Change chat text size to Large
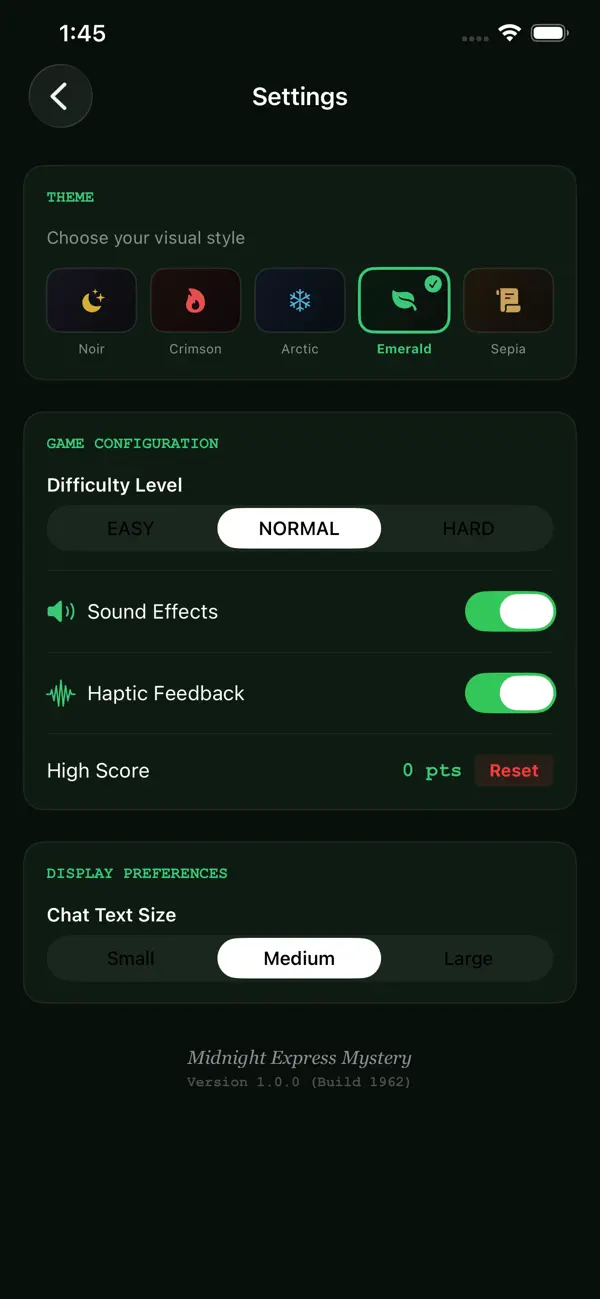 click(468, 958)
